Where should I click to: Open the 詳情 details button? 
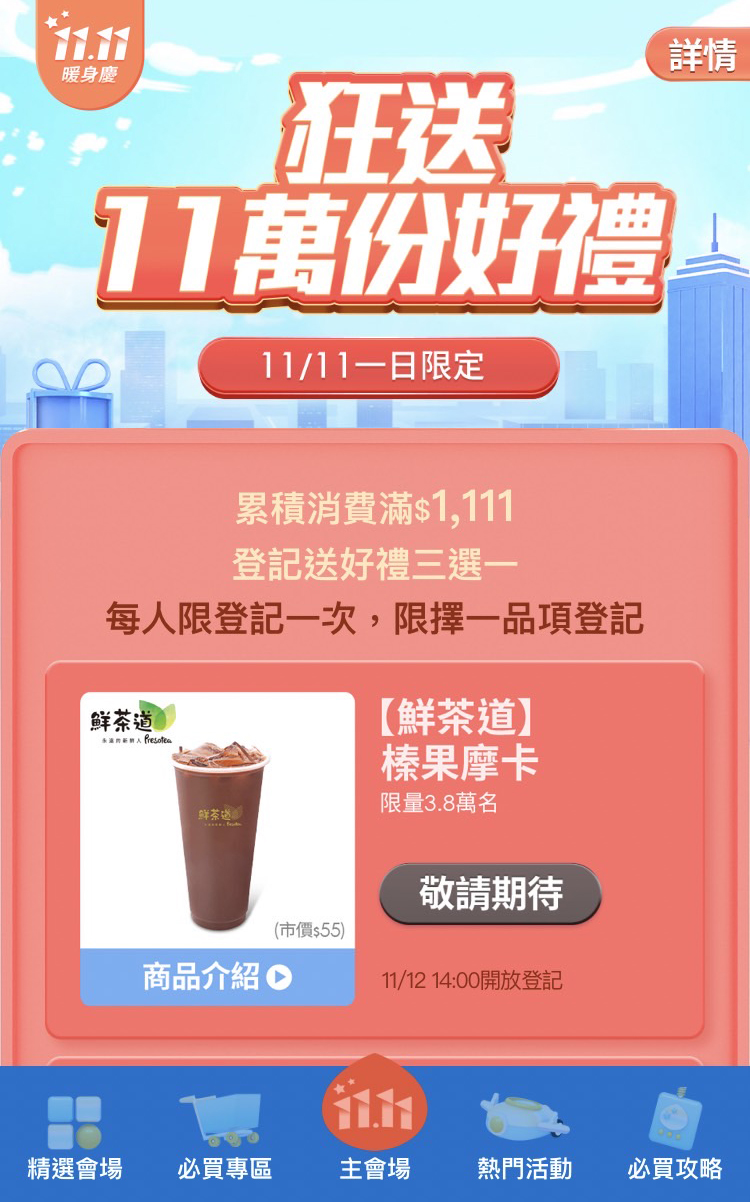click(700, 54)
